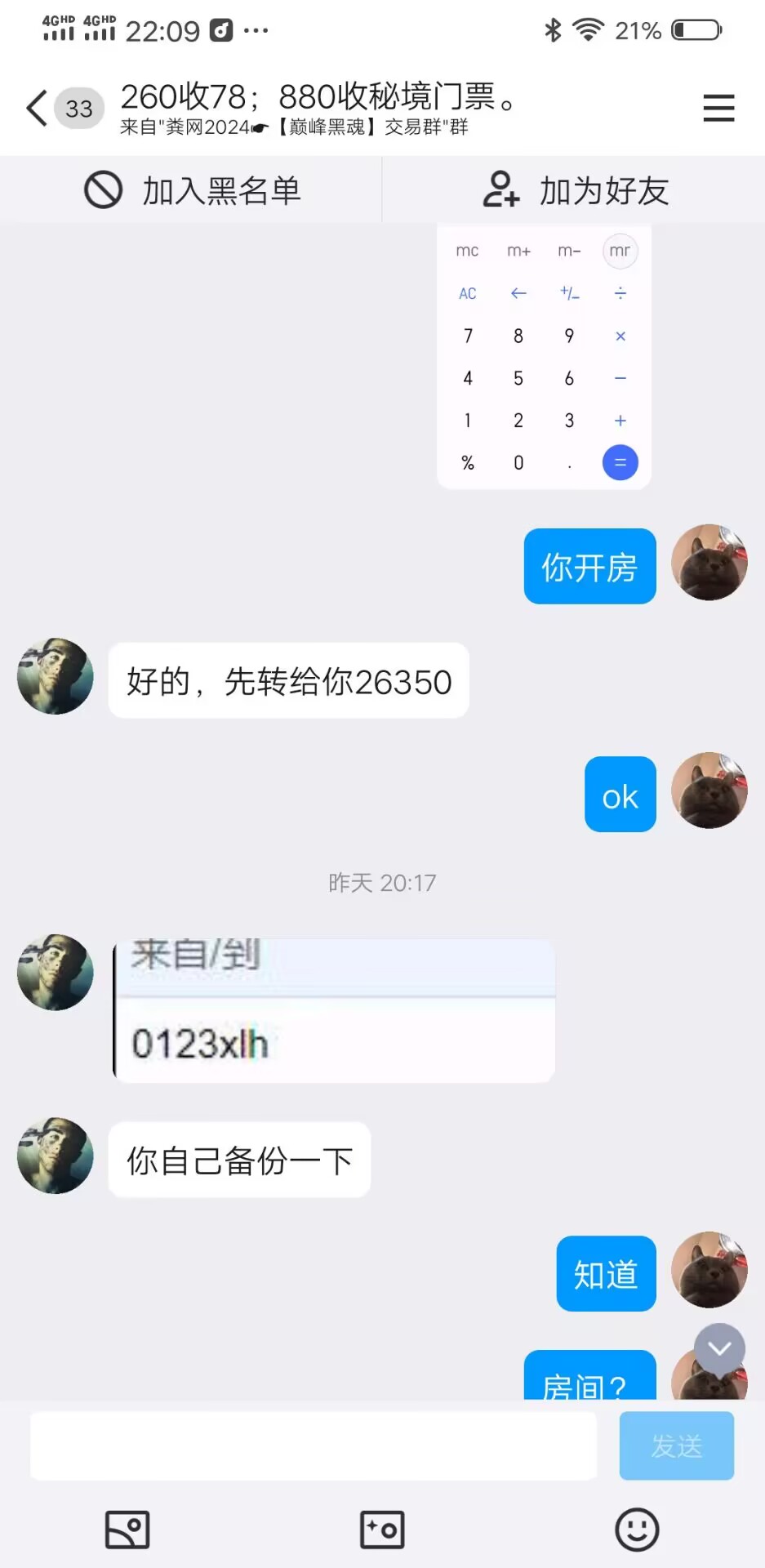
Task: Tap the 发送 send button
Action: pyautogui.click(x=676, y=1445)
